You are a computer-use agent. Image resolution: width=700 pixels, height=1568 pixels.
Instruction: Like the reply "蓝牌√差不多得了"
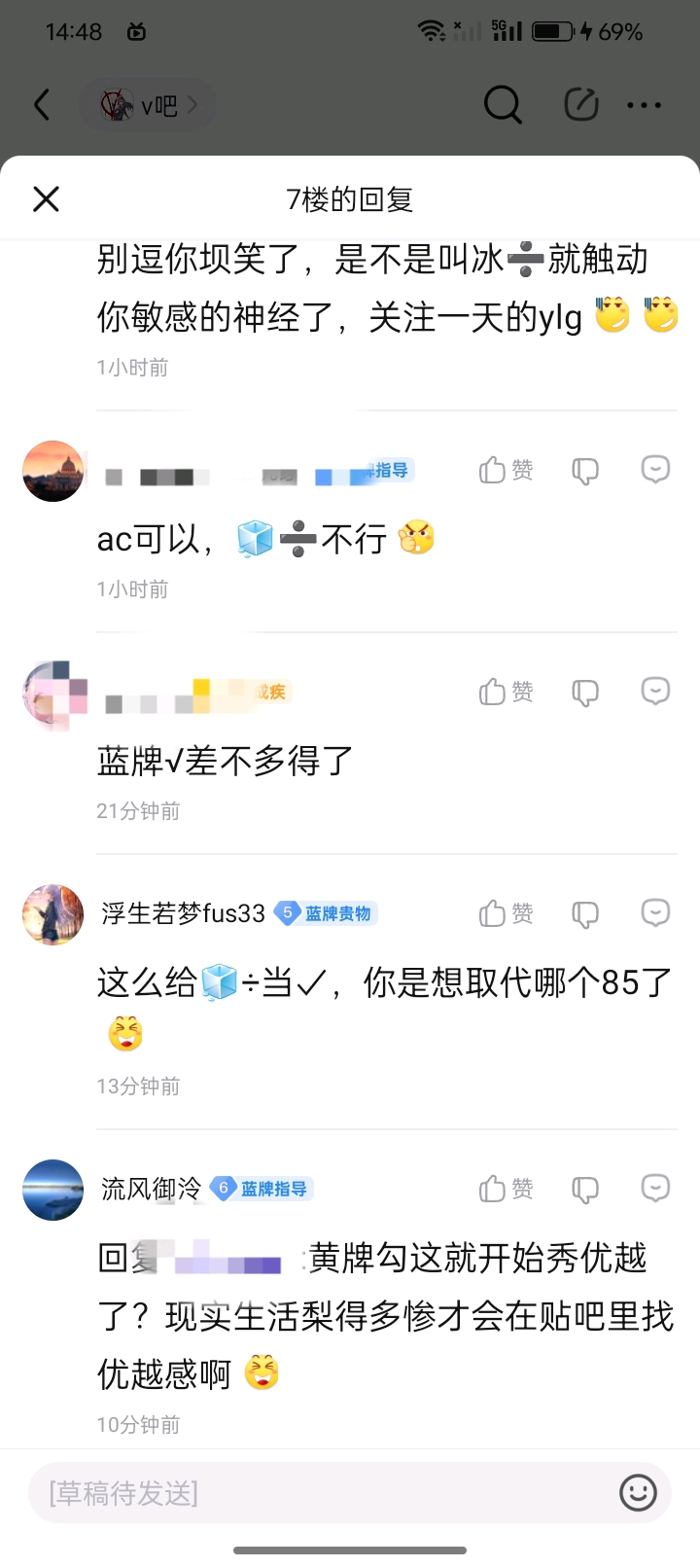506,692
